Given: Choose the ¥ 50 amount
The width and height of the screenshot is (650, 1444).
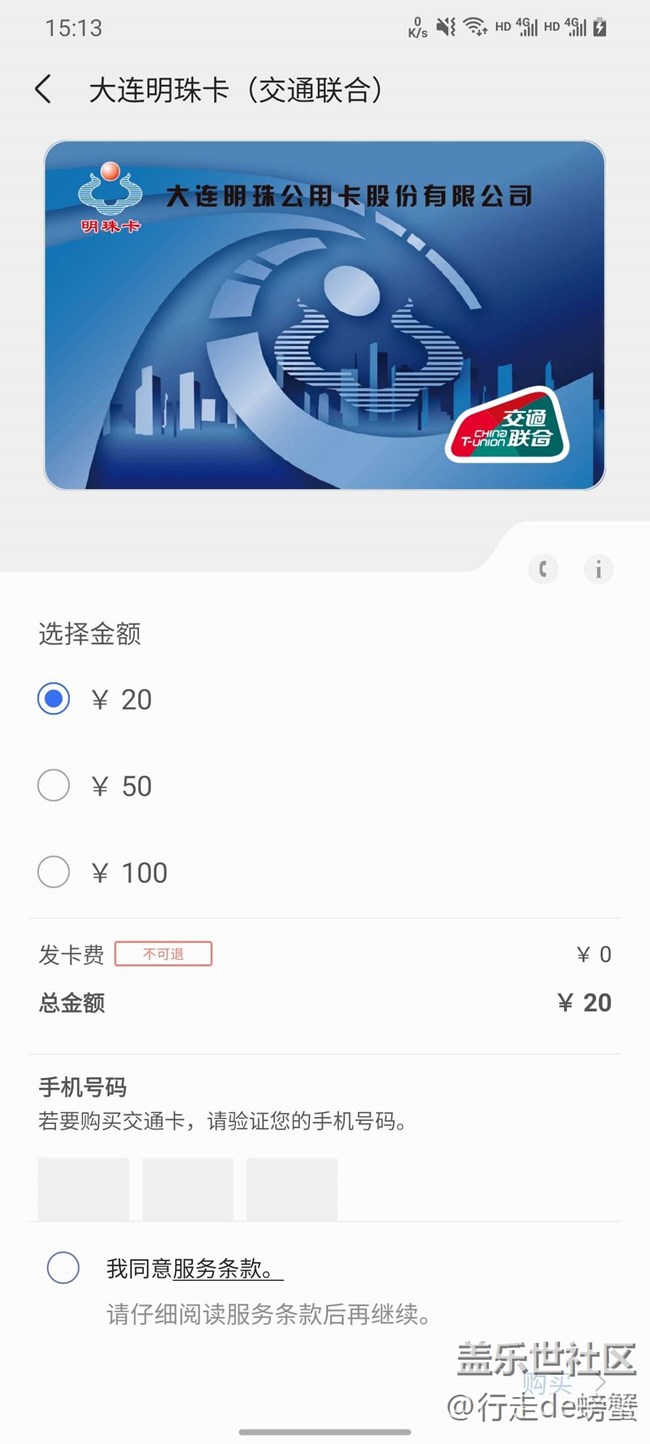Looking at the screenshot, I should tap(54, 786).
